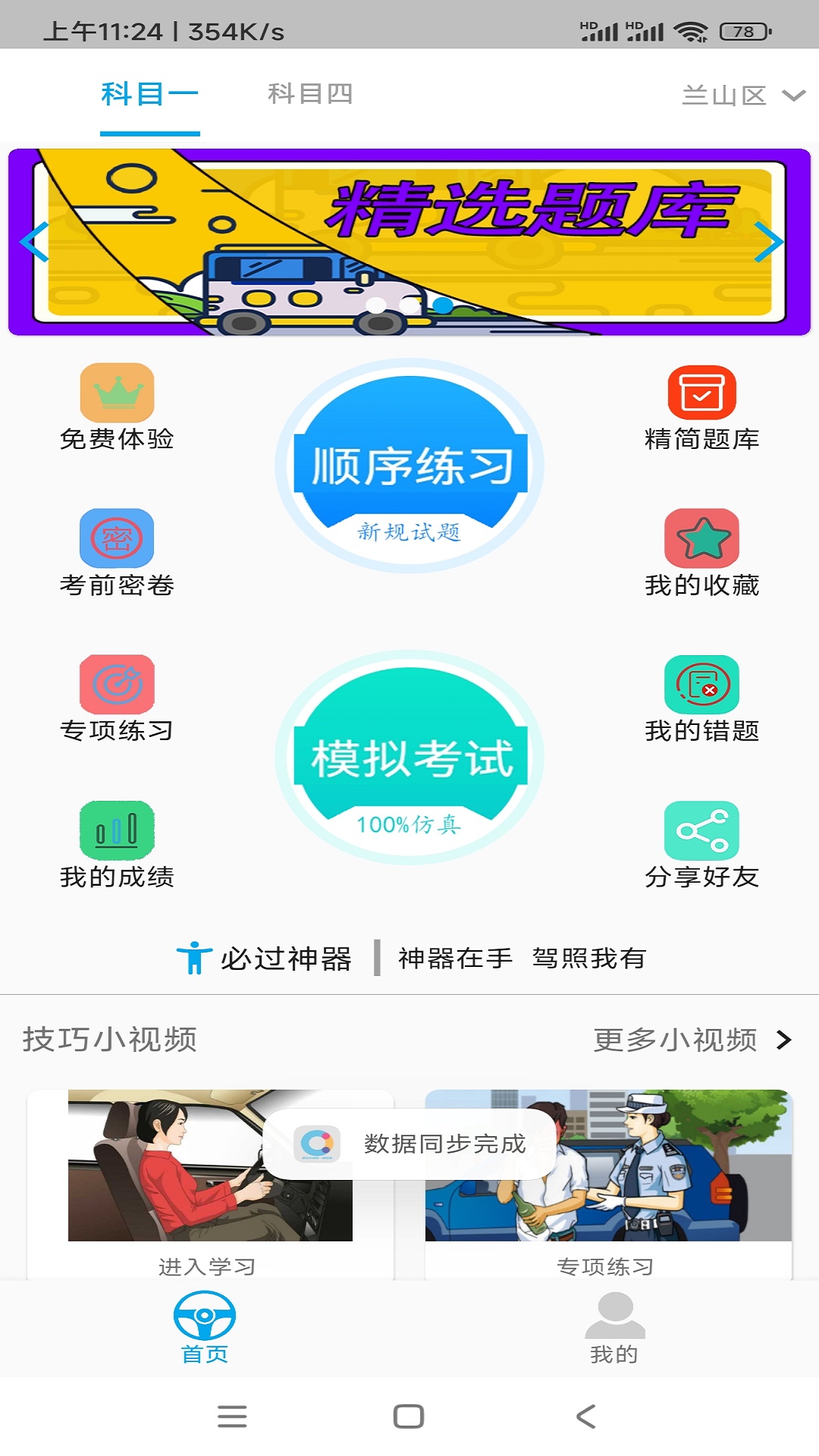
Task: Select the 考前密卷 icon
Action: tap(117, 540)
